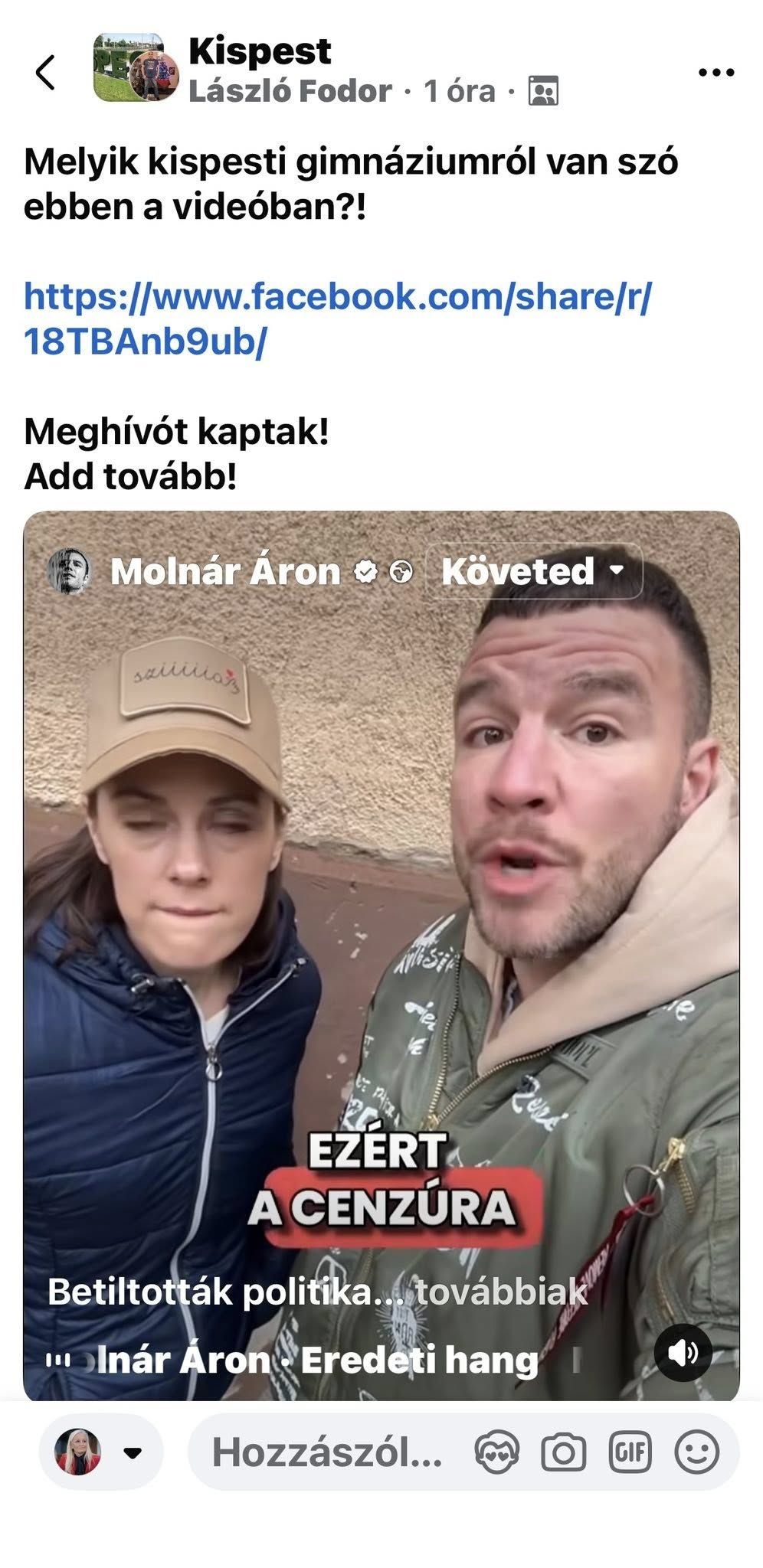Open the shared video reel

(381, 919)
